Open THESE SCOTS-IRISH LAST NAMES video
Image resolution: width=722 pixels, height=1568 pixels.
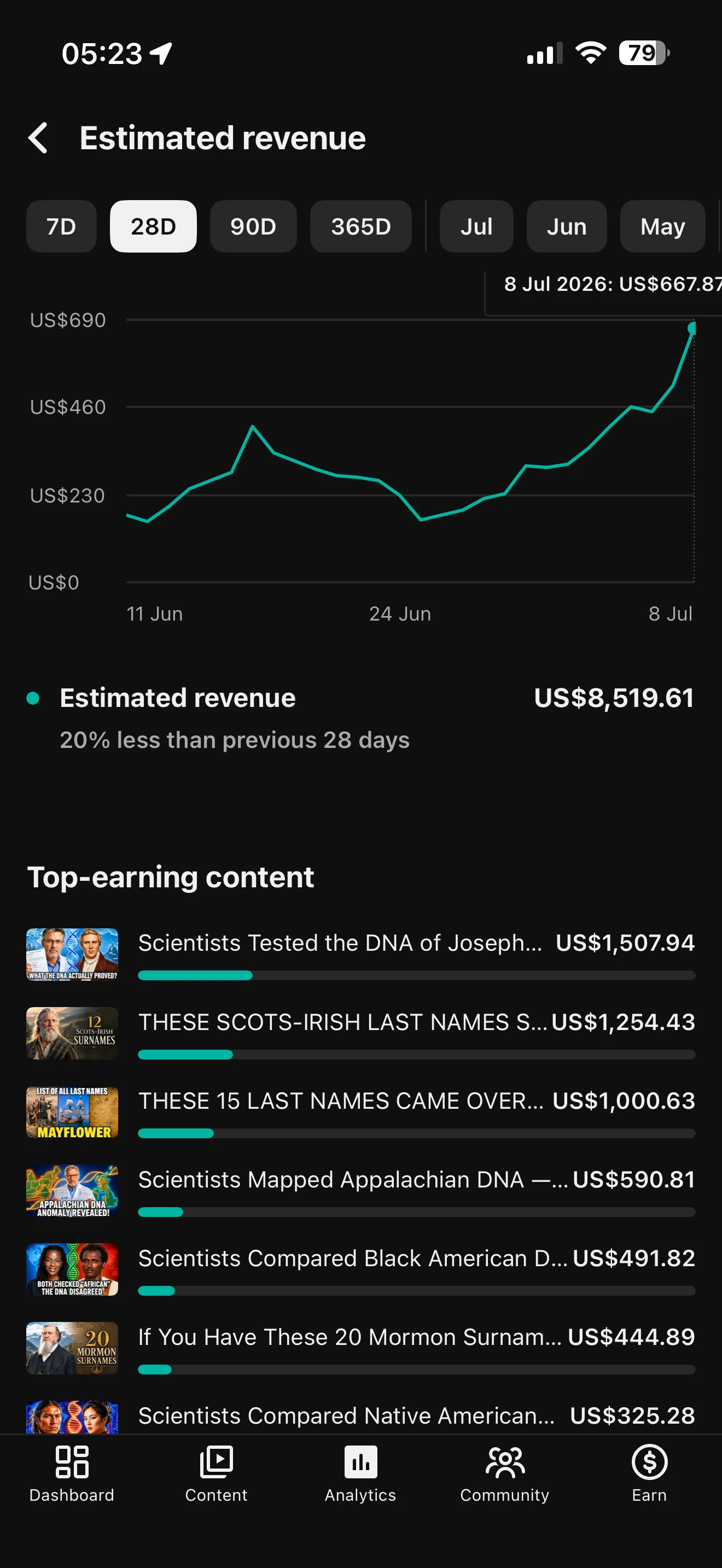coord(361,1033)
